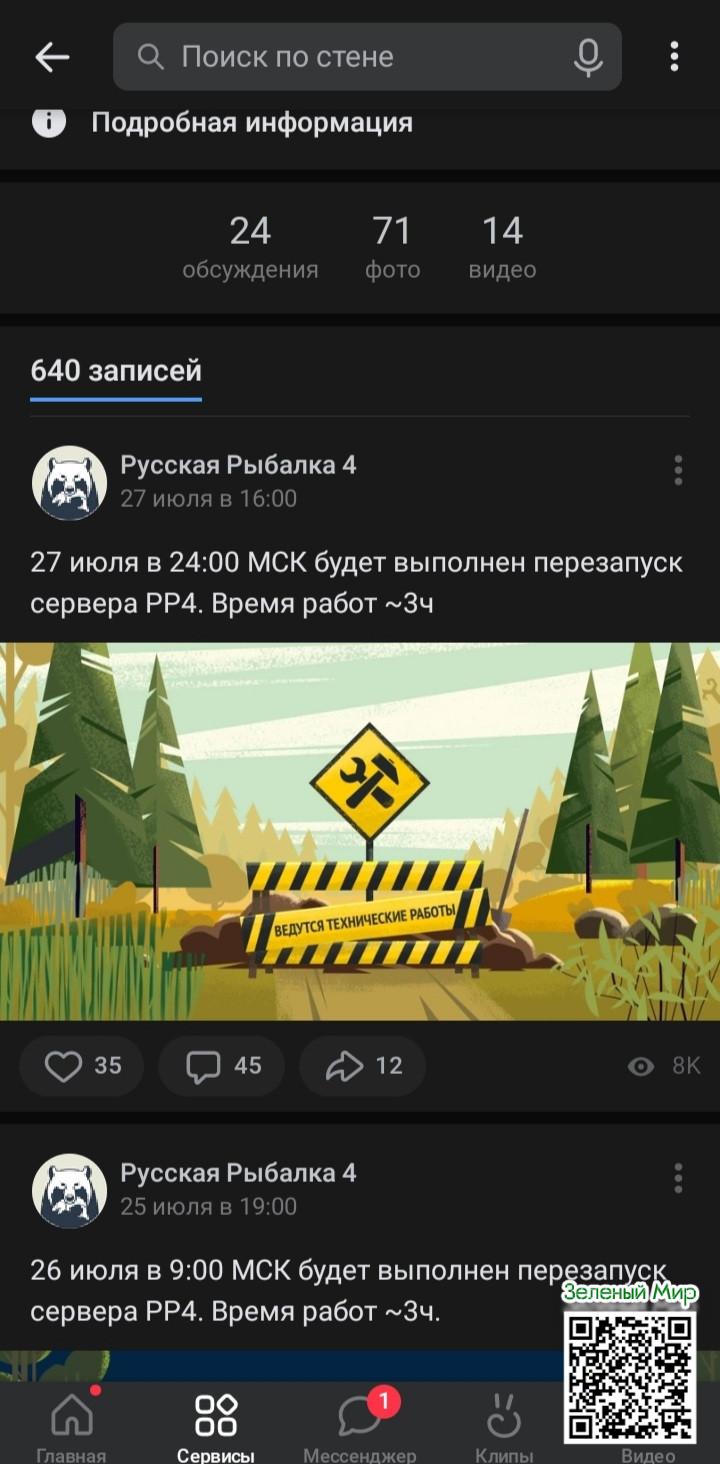Screen dimensions: 720x1464
Task: Open Русская Рыбалка 4 avatar on 25 июля post
Action: click(x=69, y=1190)
